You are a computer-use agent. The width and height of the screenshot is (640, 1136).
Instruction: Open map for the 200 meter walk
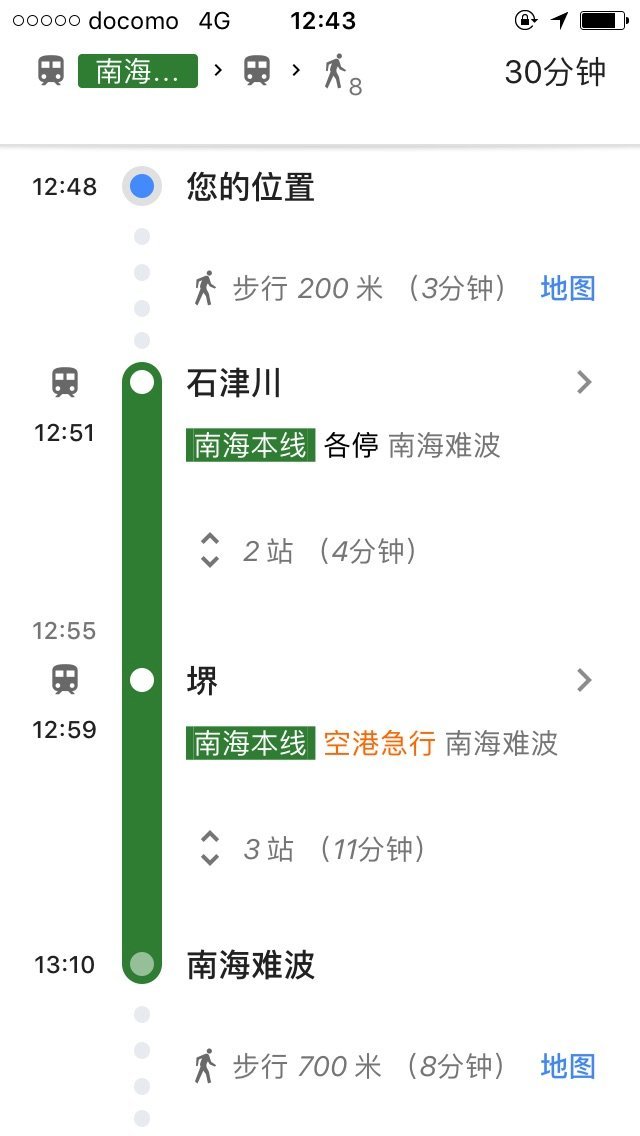[568, 288]
